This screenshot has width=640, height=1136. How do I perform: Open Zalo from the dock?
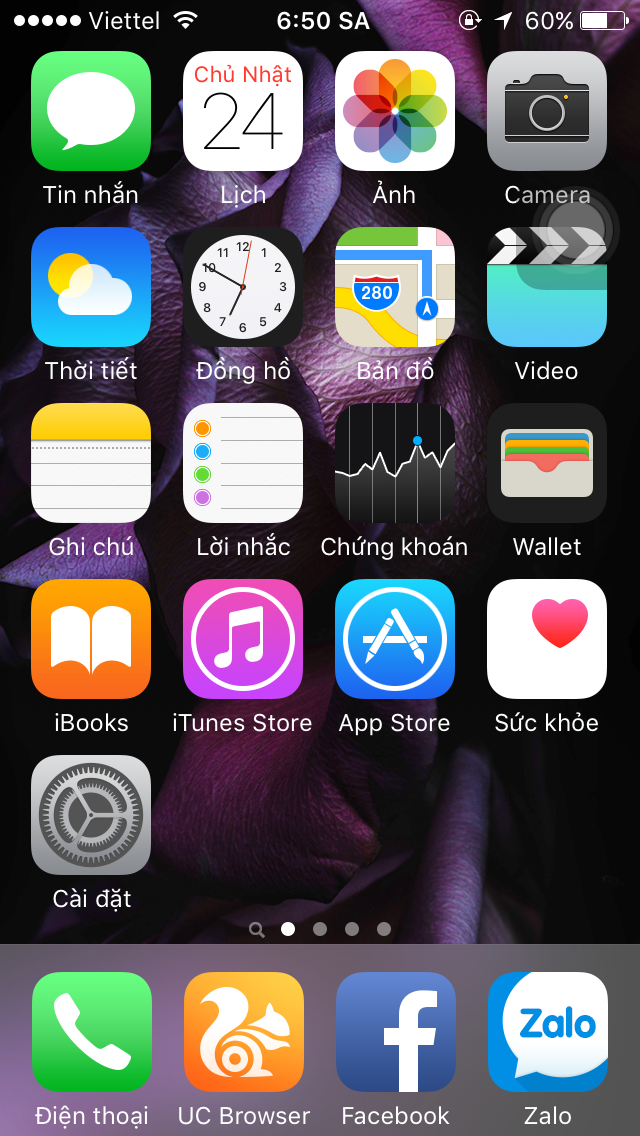click(547, 1032)
